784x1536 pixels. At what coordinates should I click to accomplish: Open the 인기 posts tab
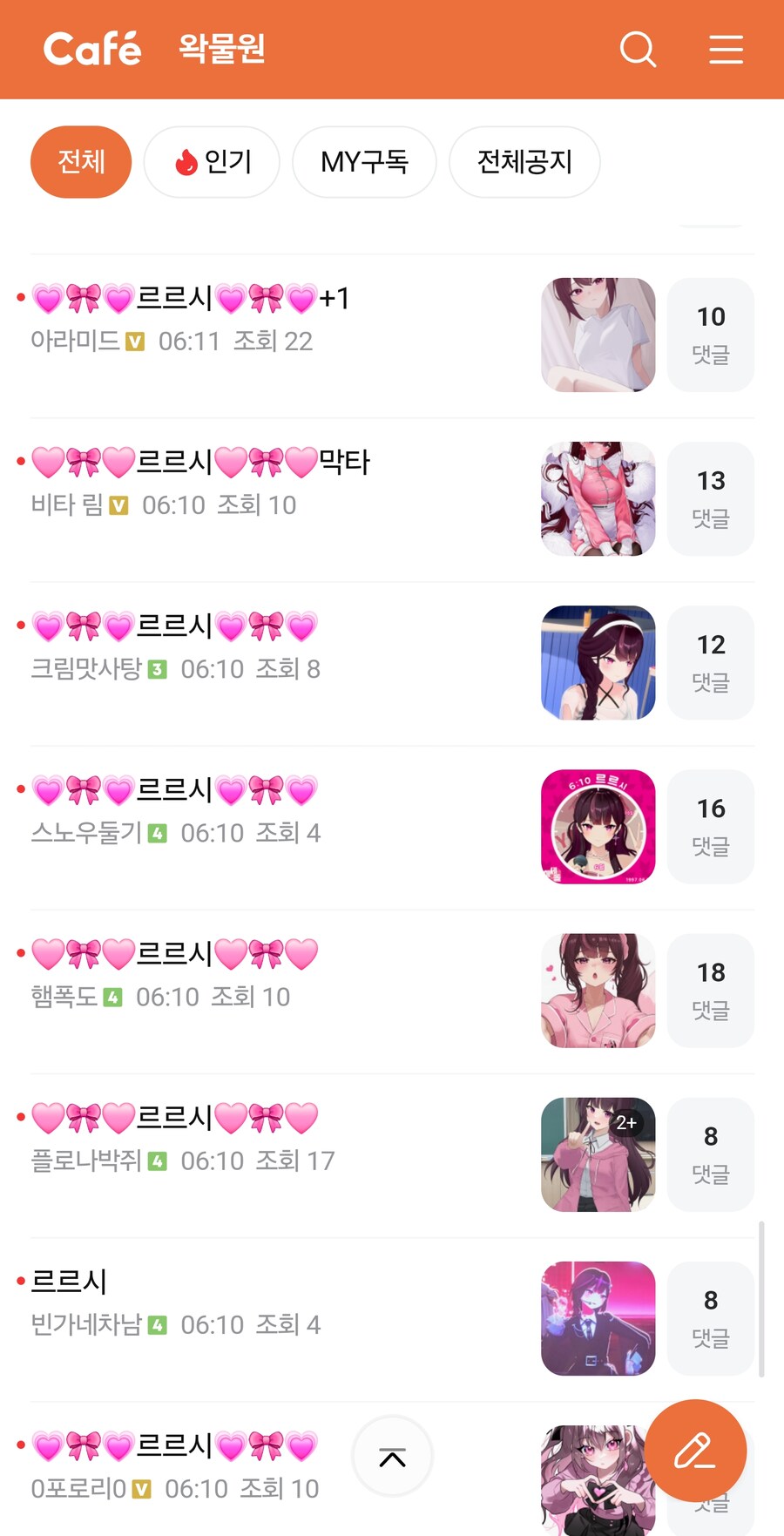pos(212,161)
